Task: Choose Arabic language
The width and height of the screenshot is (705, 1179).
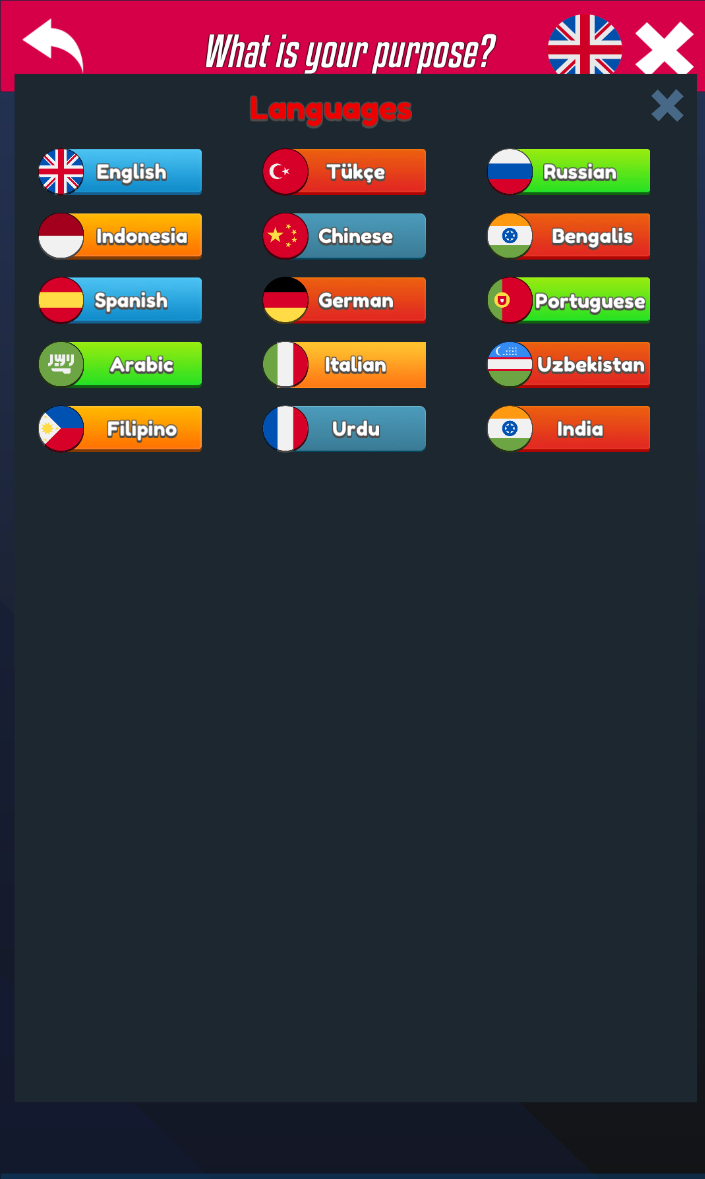Action: pos(121,364)
